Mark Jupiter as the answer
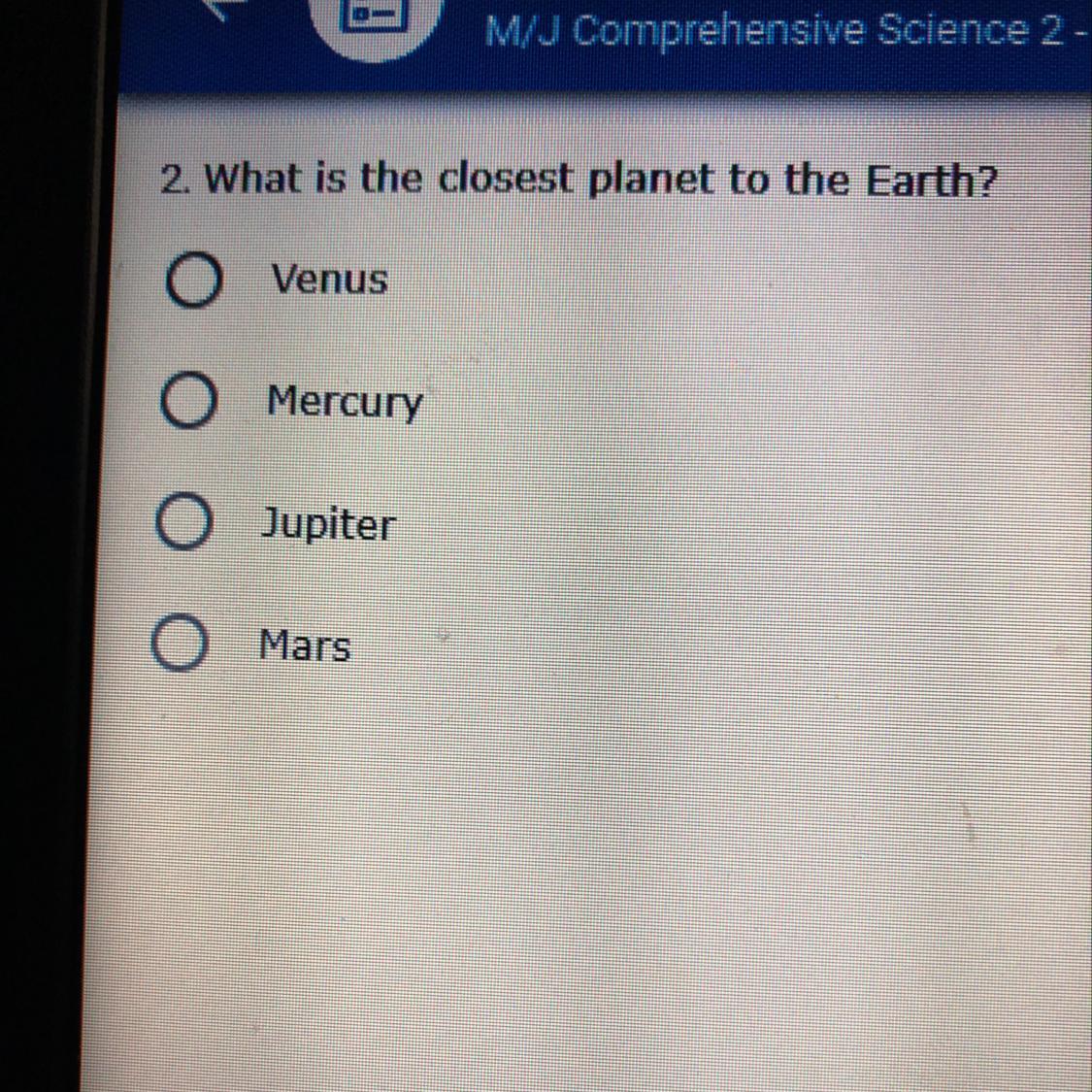 click(184, 525)
